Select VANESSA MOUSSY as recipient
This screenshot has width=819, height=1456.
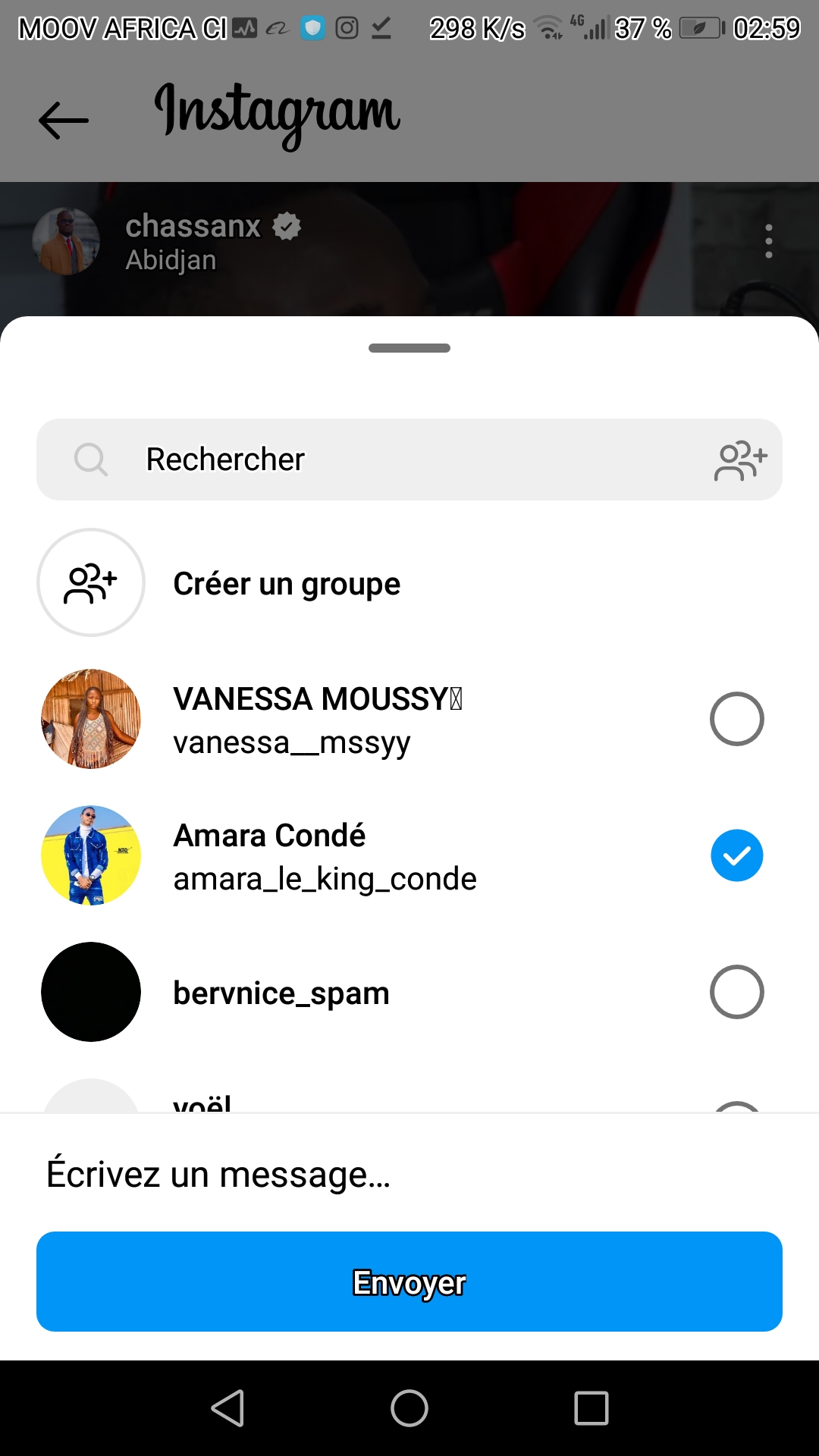(736, 719)
